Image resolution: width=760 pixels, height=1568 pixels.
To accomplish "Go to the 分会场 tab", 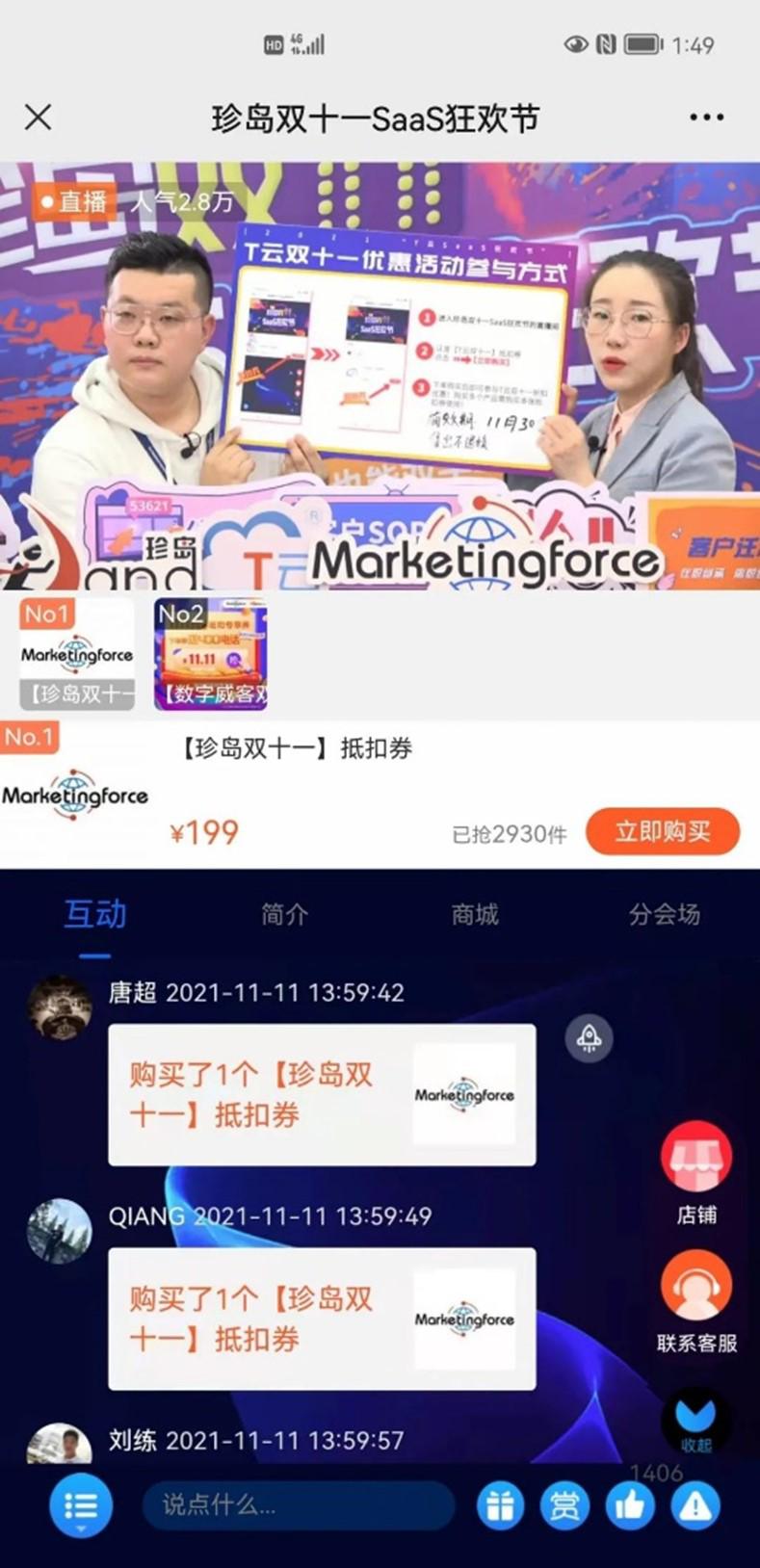I will pos(665,914).
